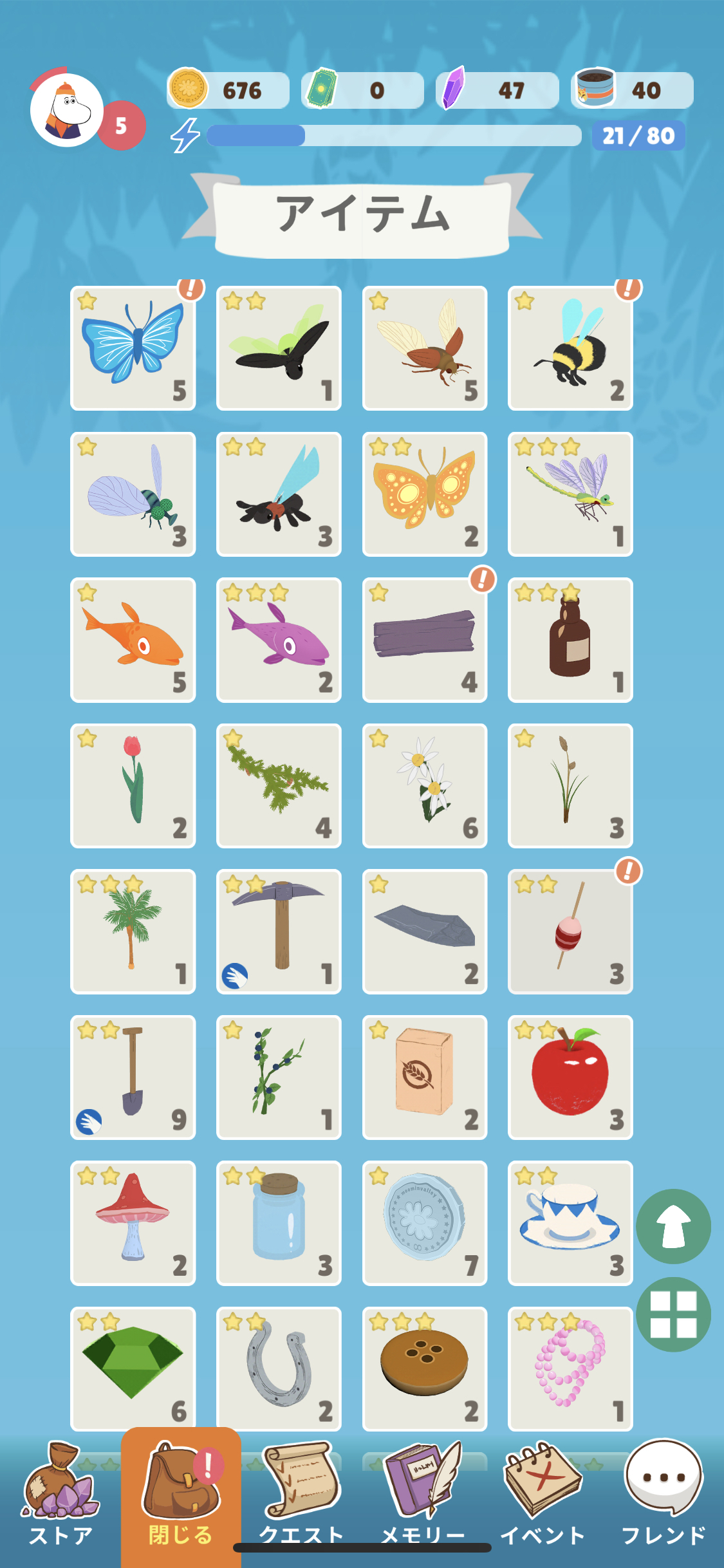
Task: Tap the green up-arrow button
Action: click(x=673, y=1226)
